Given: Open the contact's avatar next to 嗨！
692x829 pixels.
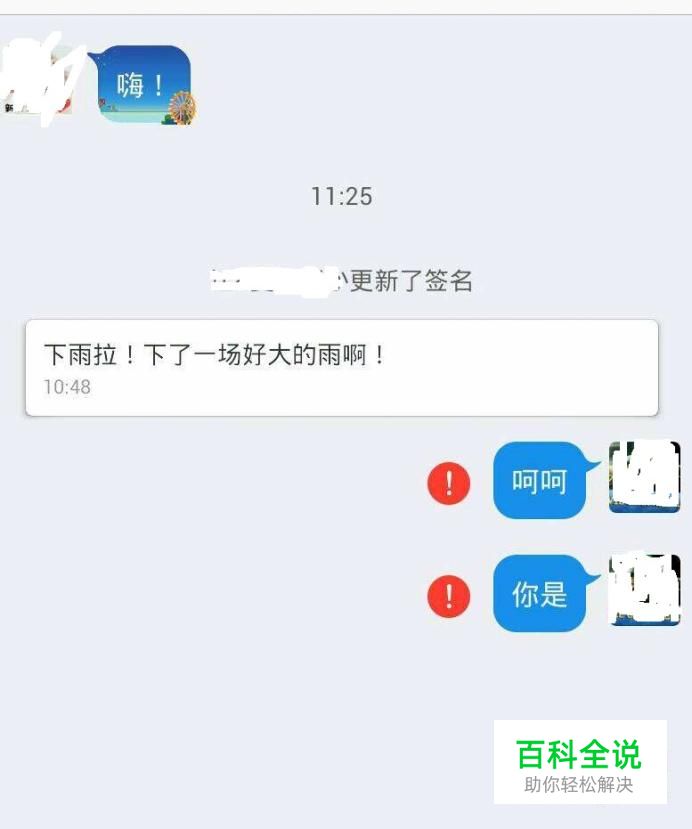Looking at the screenshot, I should pos(40,80).
